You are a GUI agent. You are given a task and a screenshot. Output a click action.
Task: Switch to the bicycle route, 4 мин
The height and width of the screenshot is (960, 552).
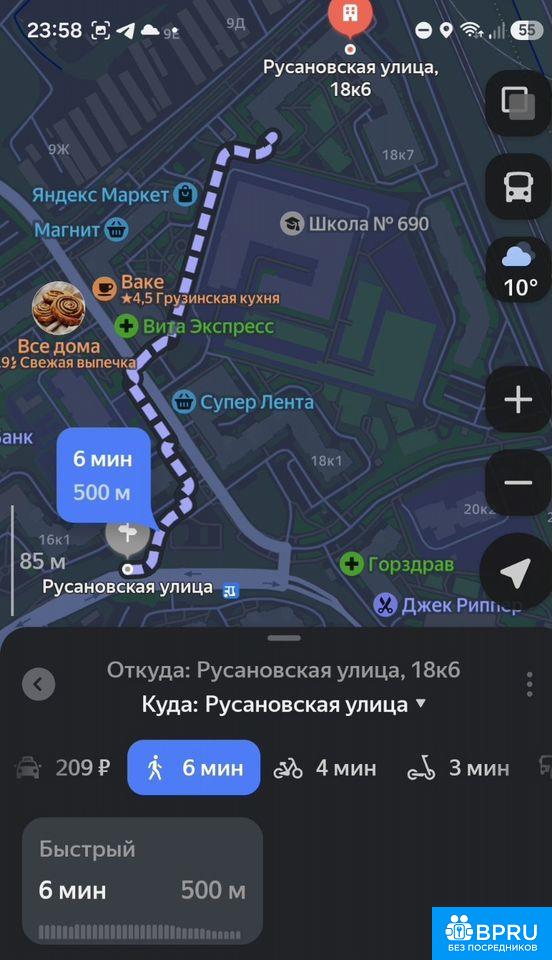(325, 768)
